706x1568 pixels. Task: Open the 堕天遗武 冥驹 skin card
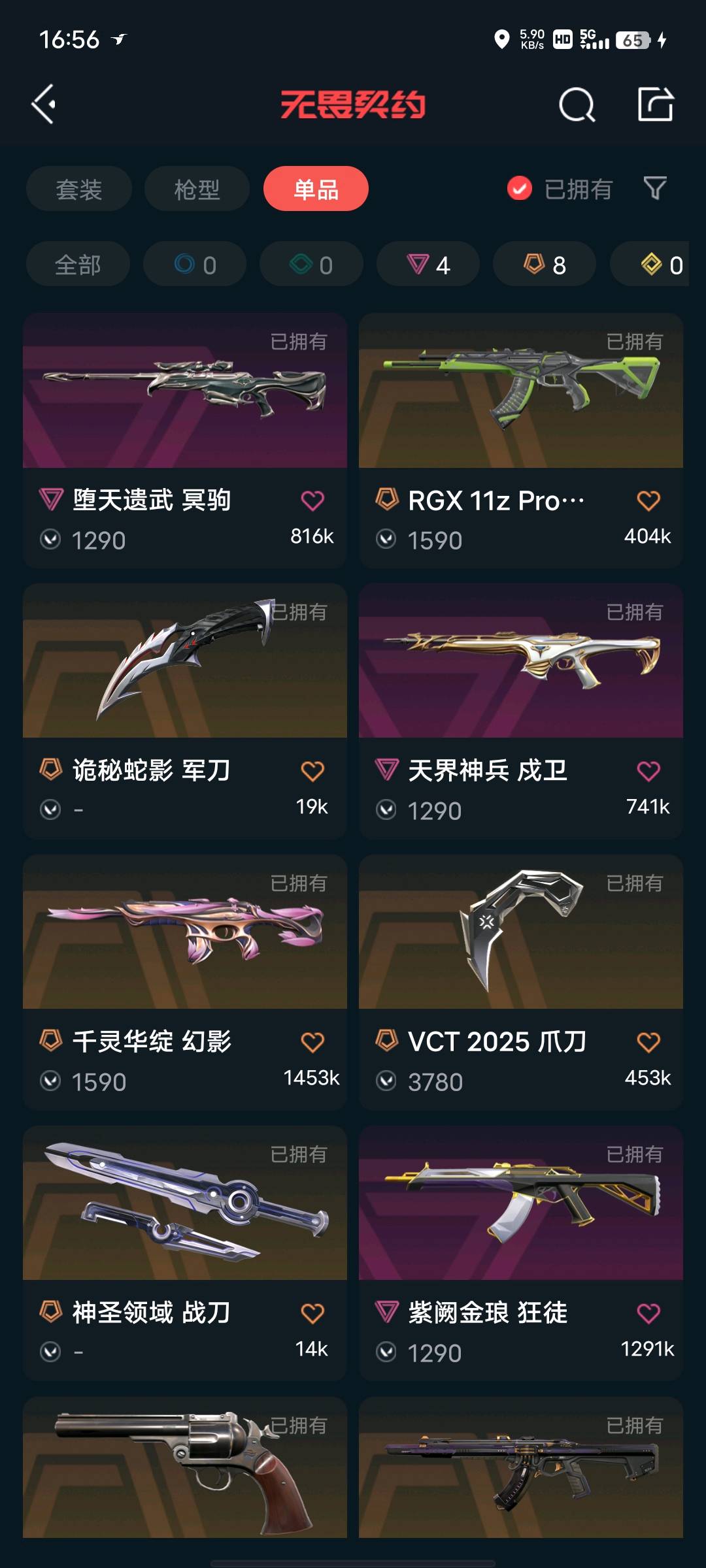[x=185, y=391]
